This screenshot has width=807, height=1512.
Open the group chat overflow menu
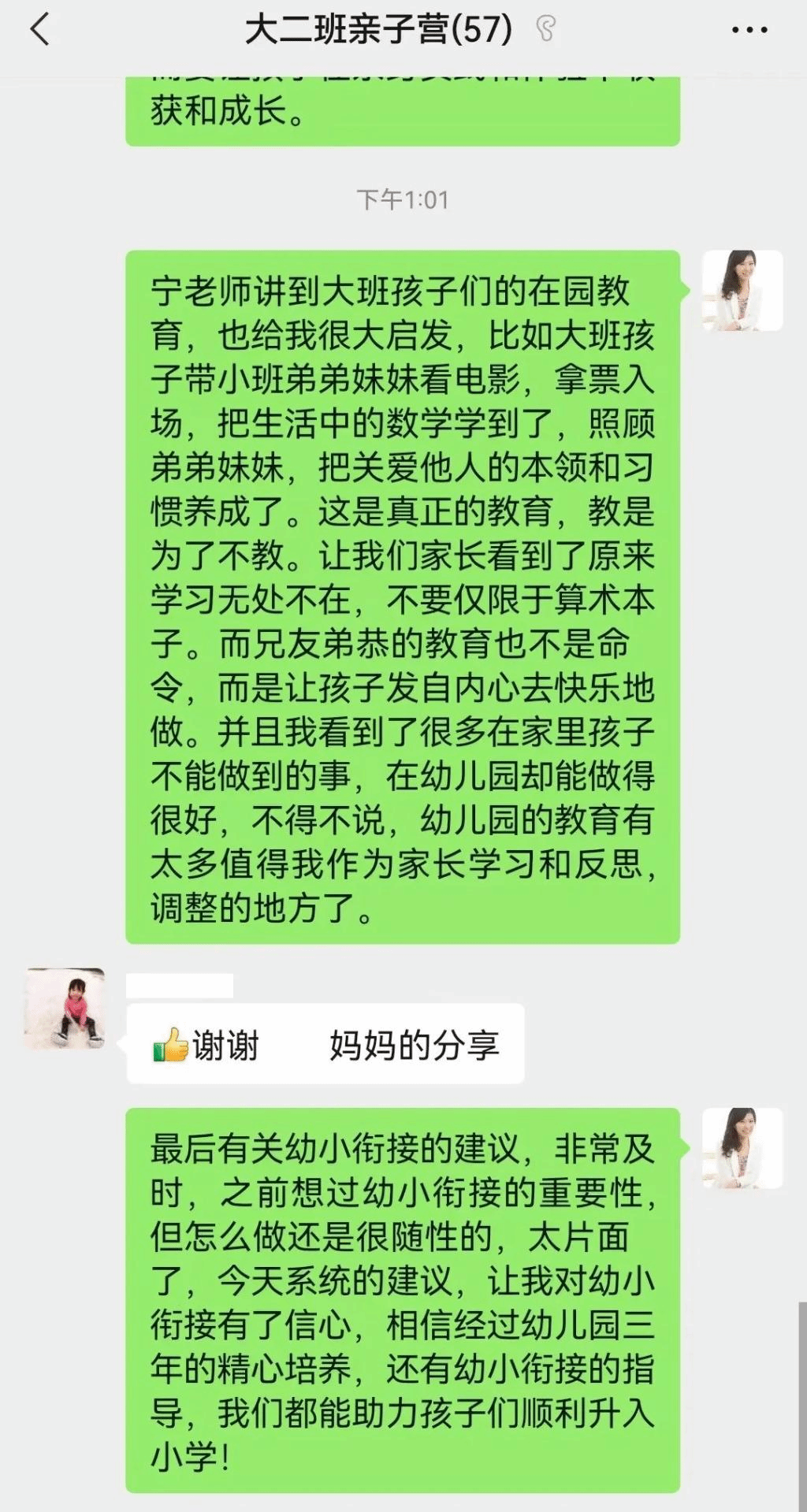pos(749,30)
